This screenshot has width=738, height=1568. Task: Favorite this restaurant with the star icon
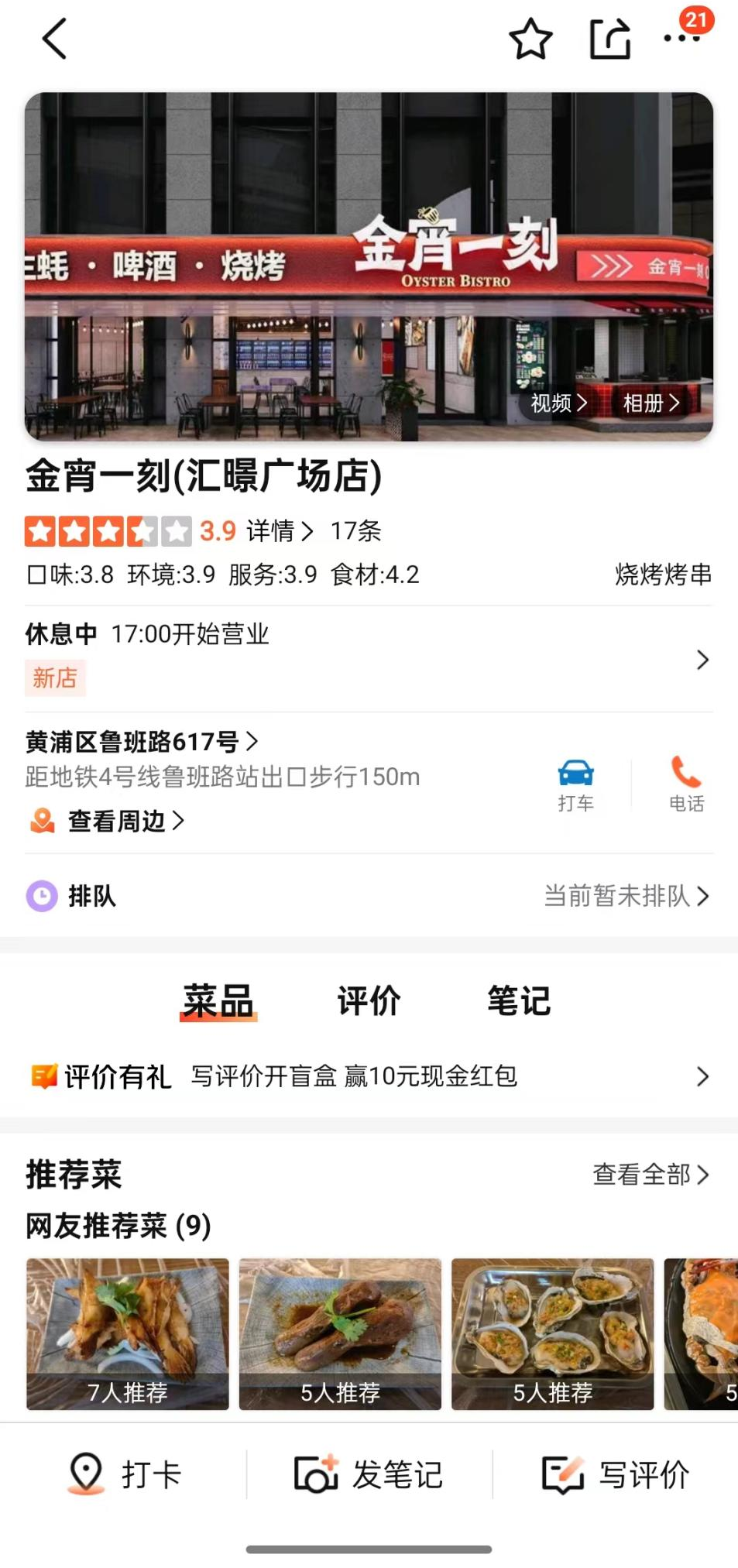point(530,39)
